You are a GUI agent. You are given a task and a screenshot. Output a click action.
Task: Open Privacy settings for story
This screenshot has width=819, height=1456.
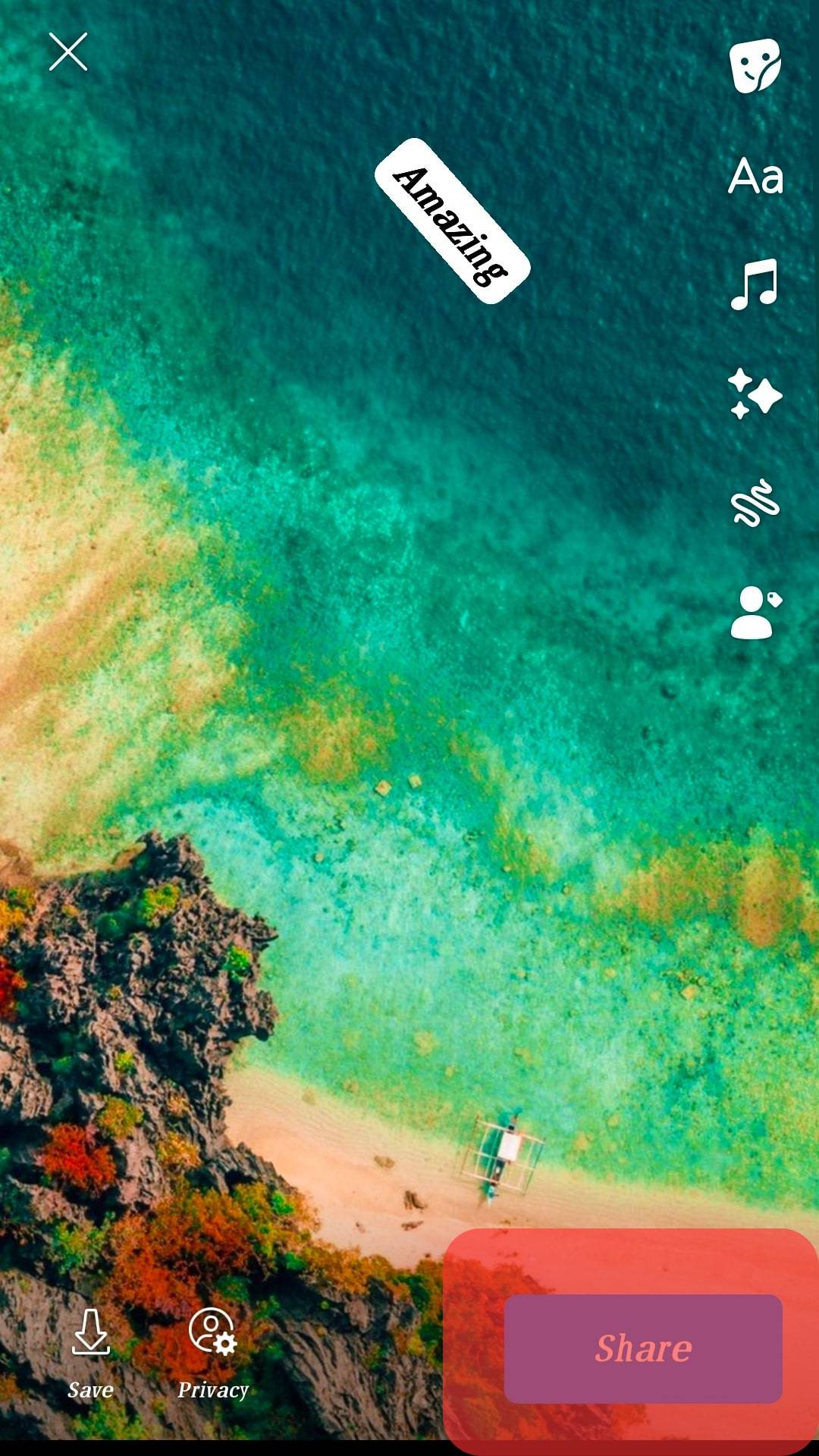(x=213, y=1353)
